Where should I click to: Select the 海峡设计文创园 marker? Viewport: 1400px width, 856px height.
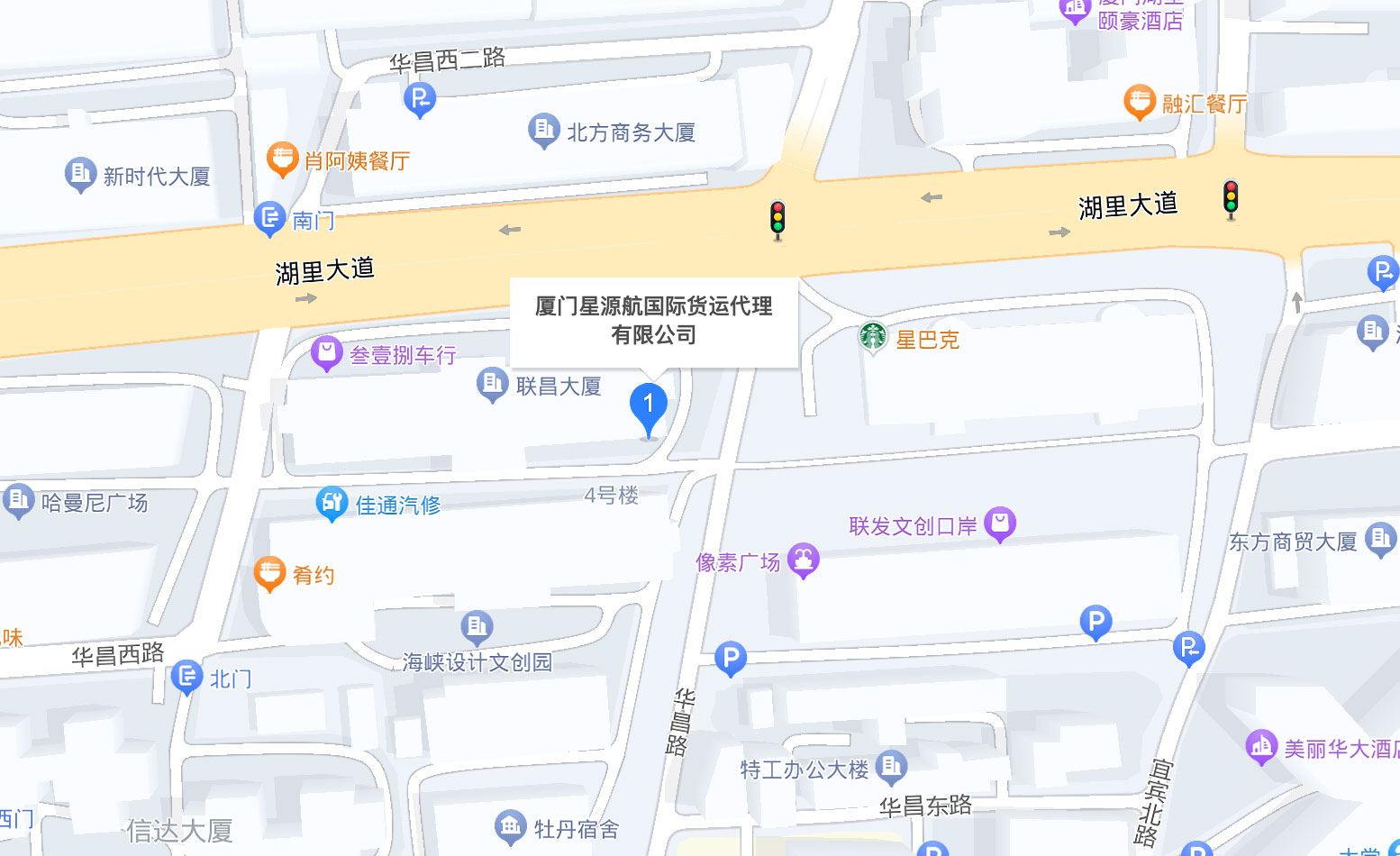pos(477,625)
